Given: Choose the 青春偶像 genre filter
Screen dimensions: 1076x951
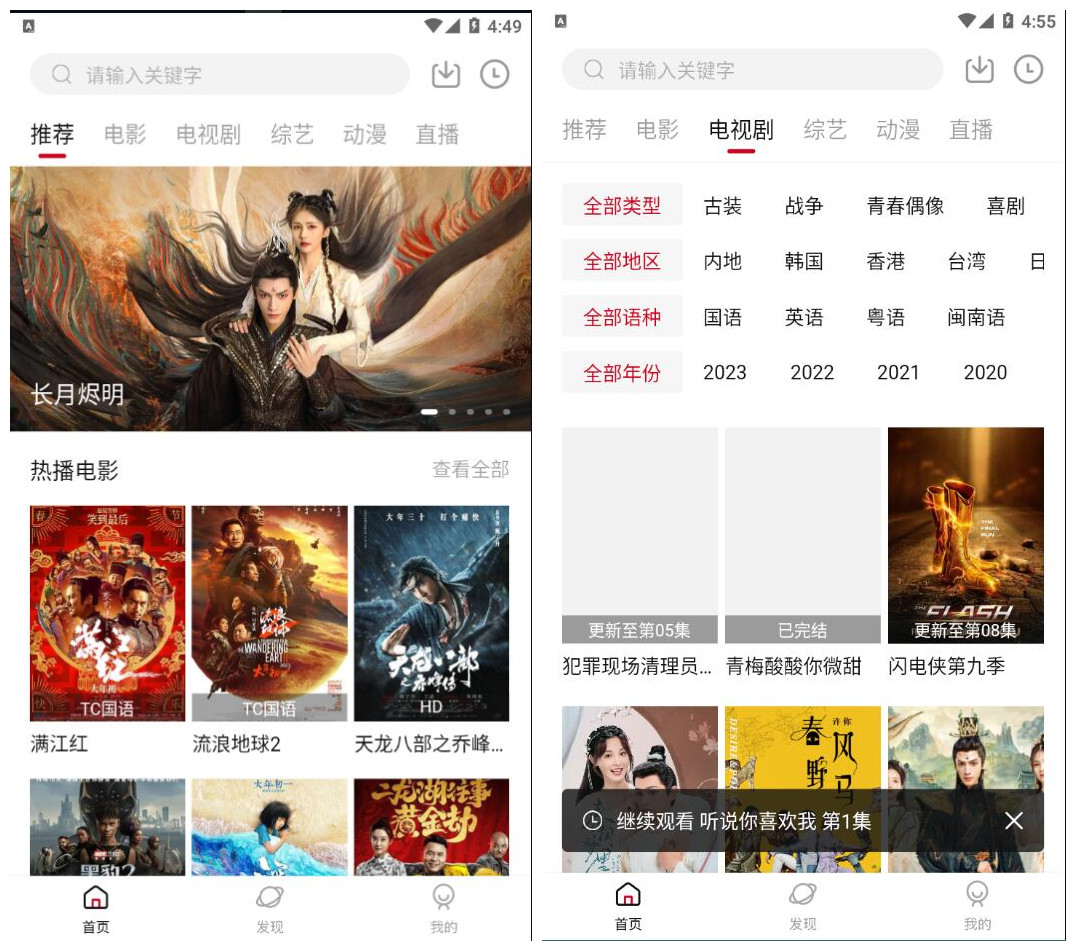Looking at the screenshot, I should point(905,206).
